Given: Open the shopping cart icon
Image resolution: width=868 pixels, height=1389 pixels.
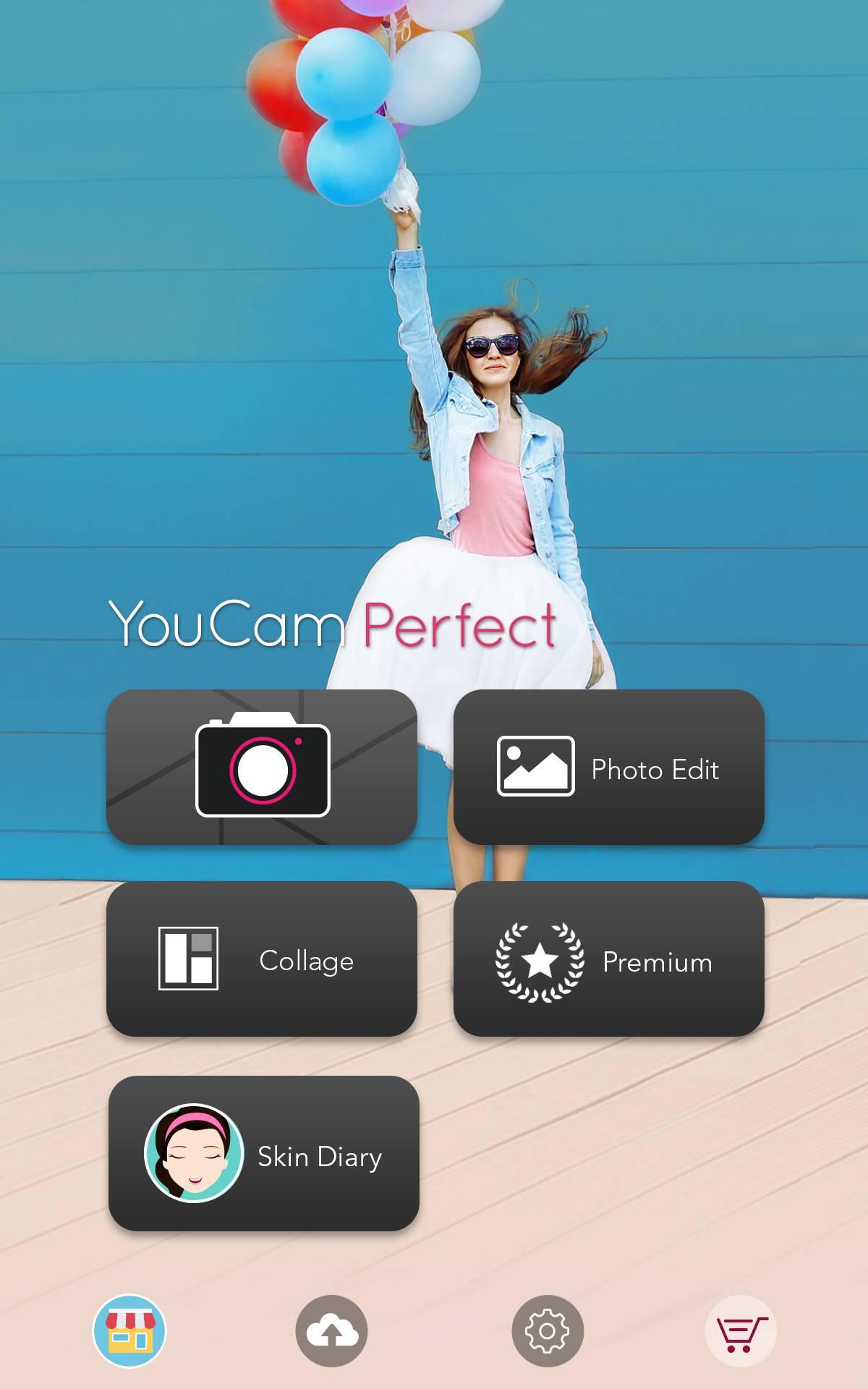Looking at the screenshot, I should 741,1331.
